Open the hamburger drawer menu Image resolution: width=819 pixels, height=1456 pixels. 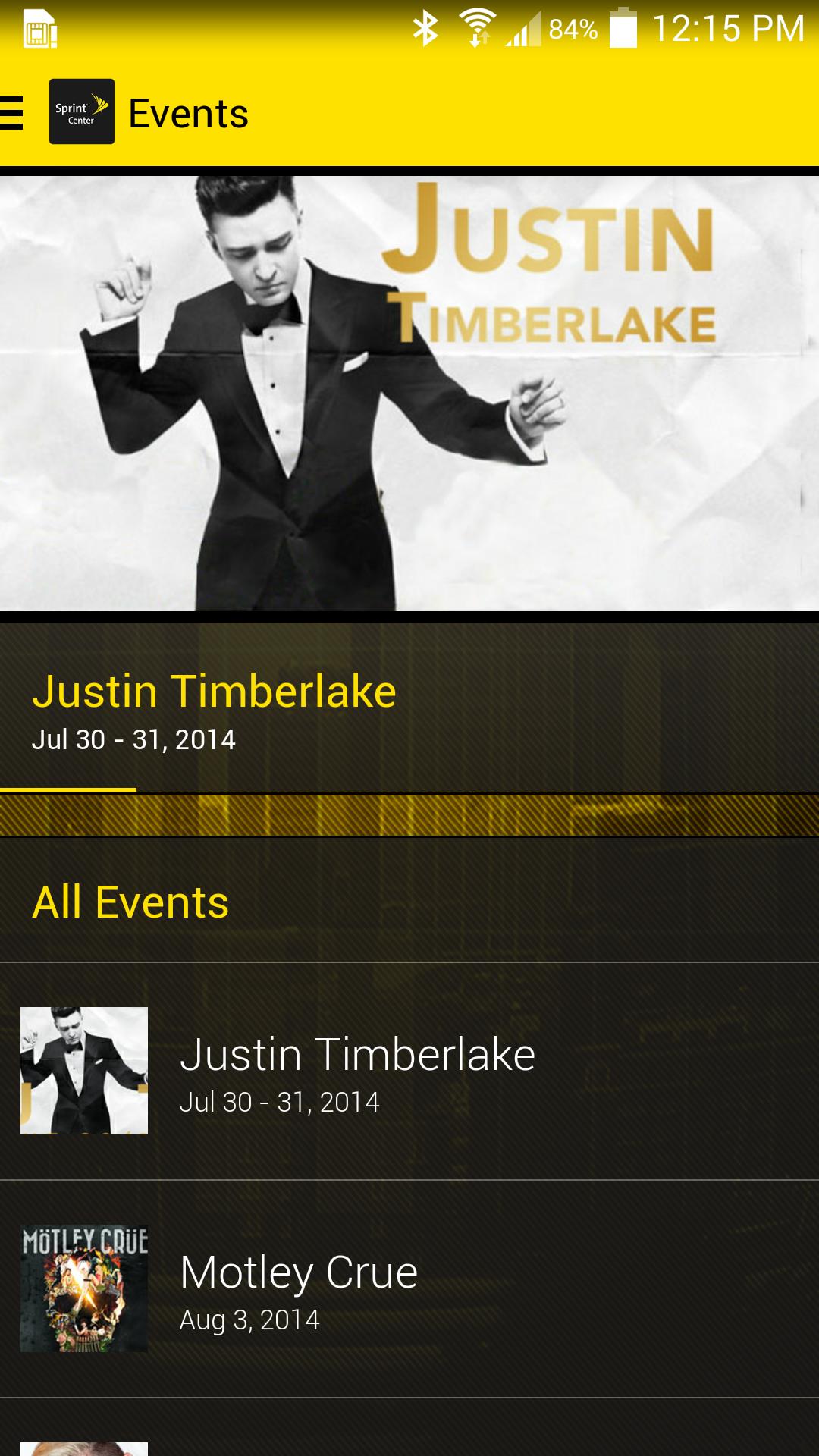pyautogui.click(x=12, y=113)
